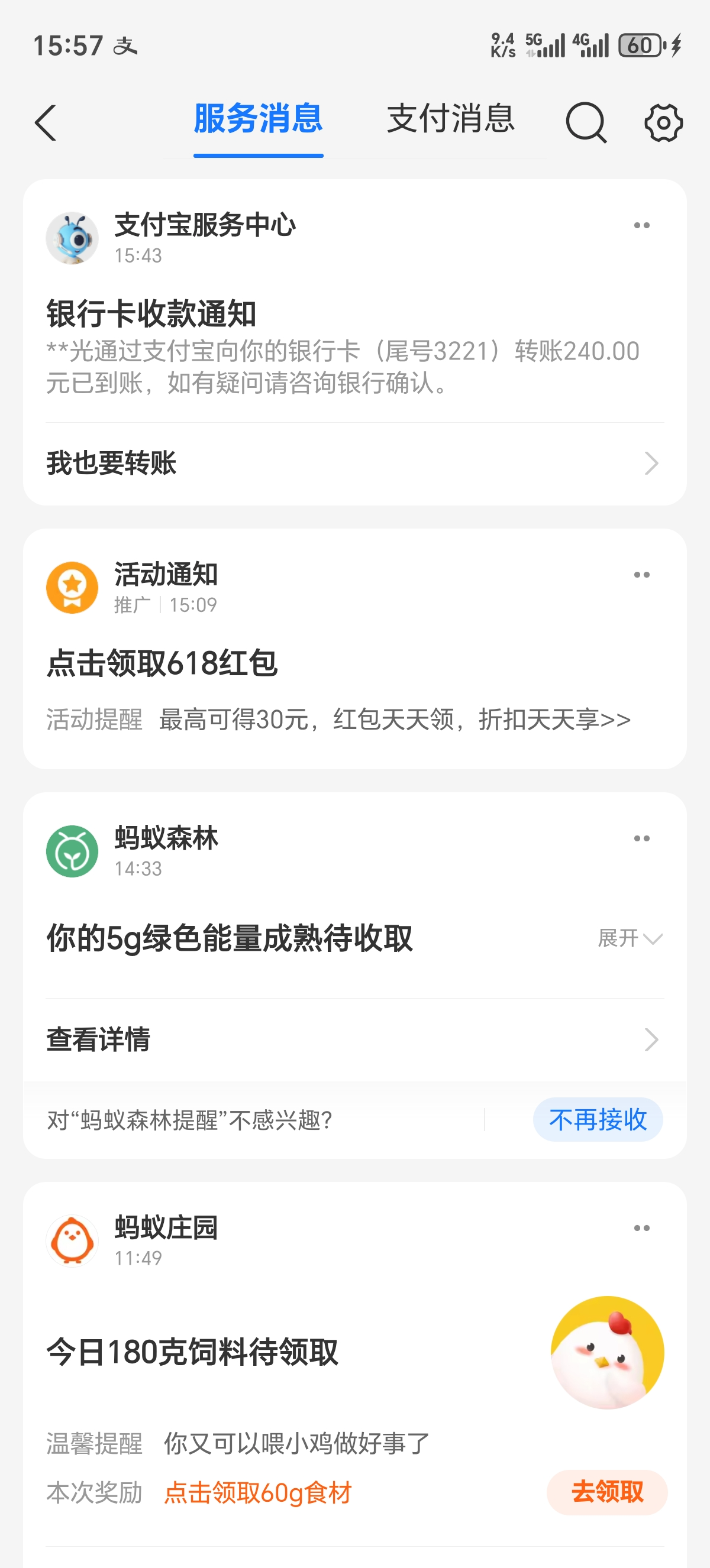Screen dimensions: 710x1568
Task: Open more options for 活动通知 message
Action: [641, 575]
